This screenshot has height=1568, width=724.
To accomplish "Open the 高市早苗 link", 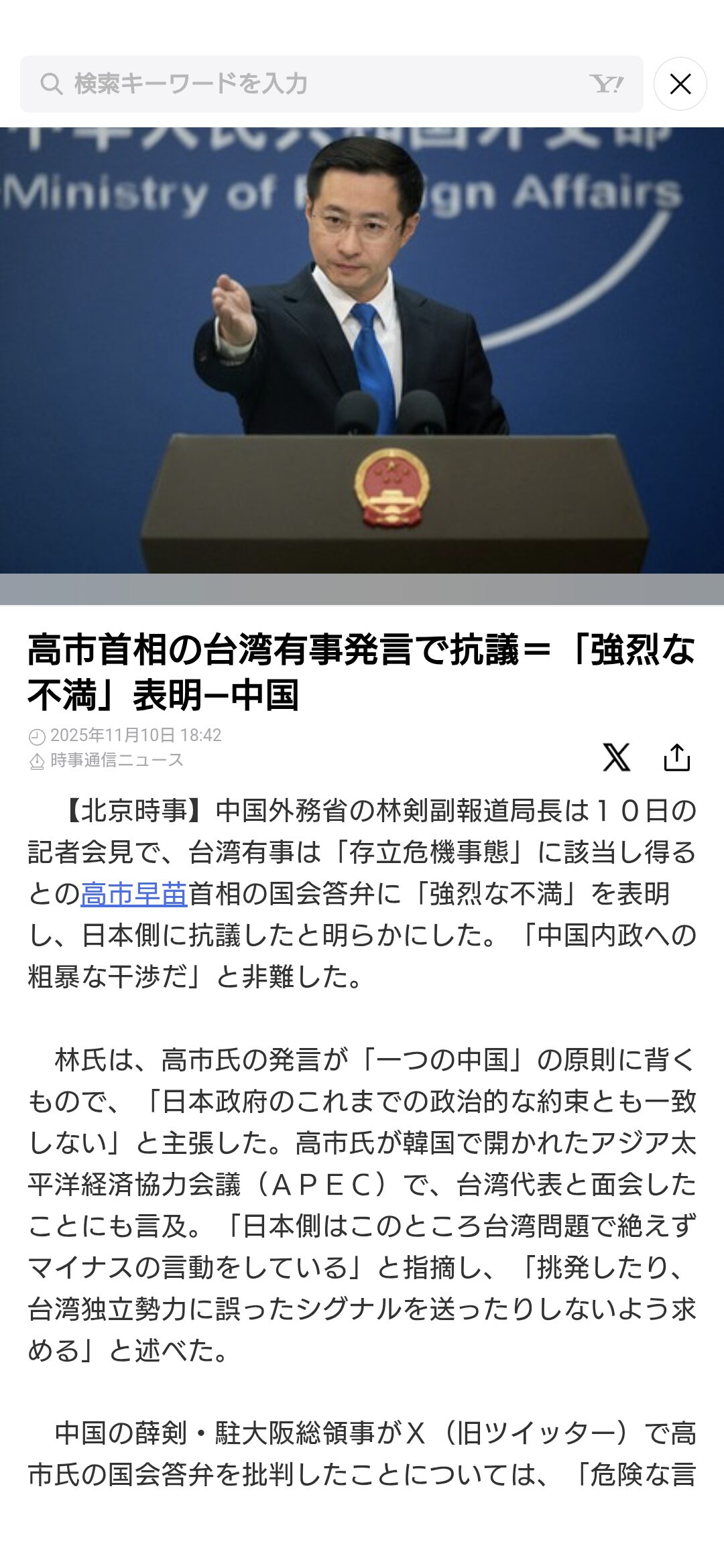I will (134, 894).
